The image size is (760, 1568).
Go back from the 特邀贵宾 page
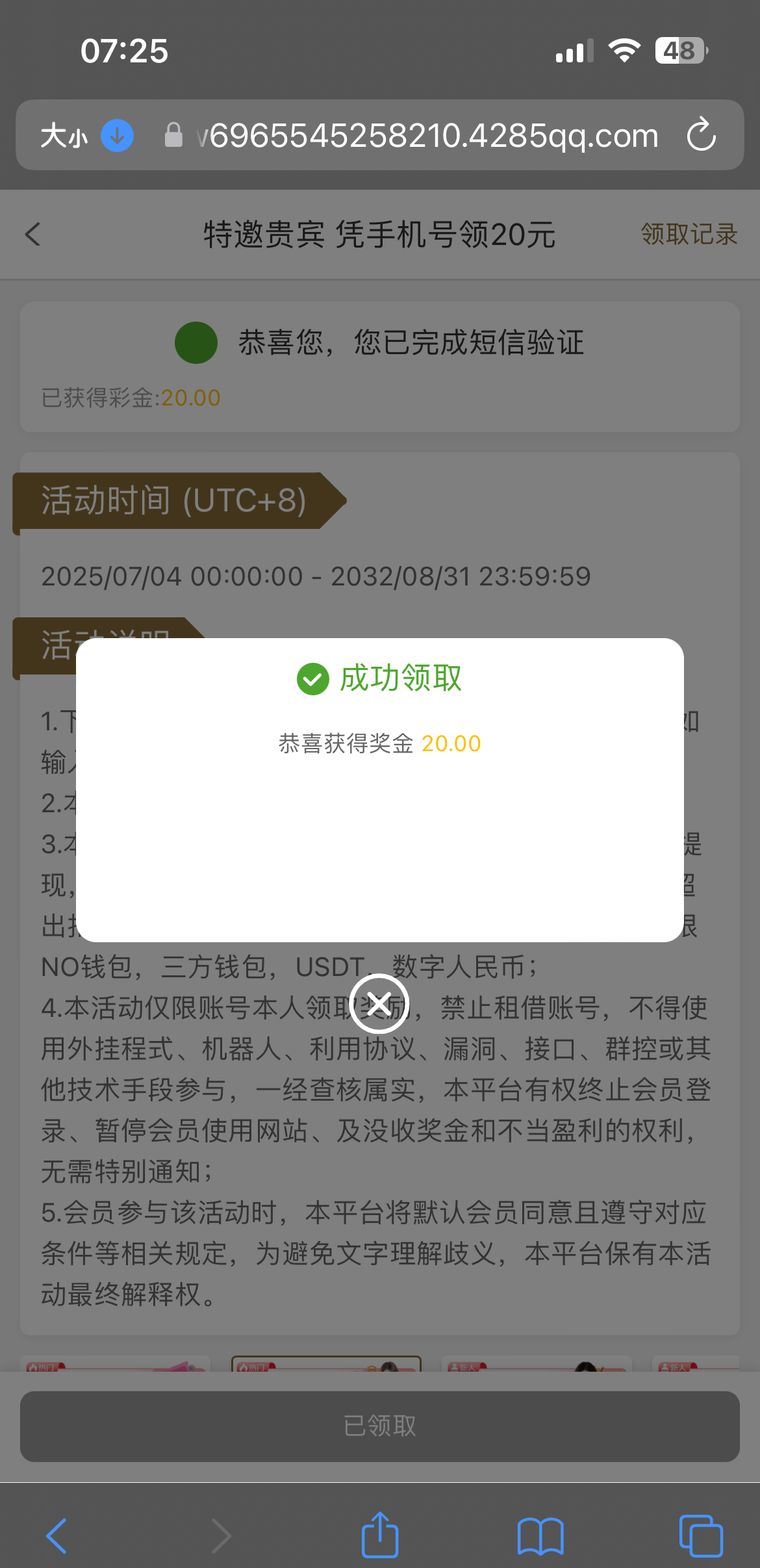[x=33, y=235]
